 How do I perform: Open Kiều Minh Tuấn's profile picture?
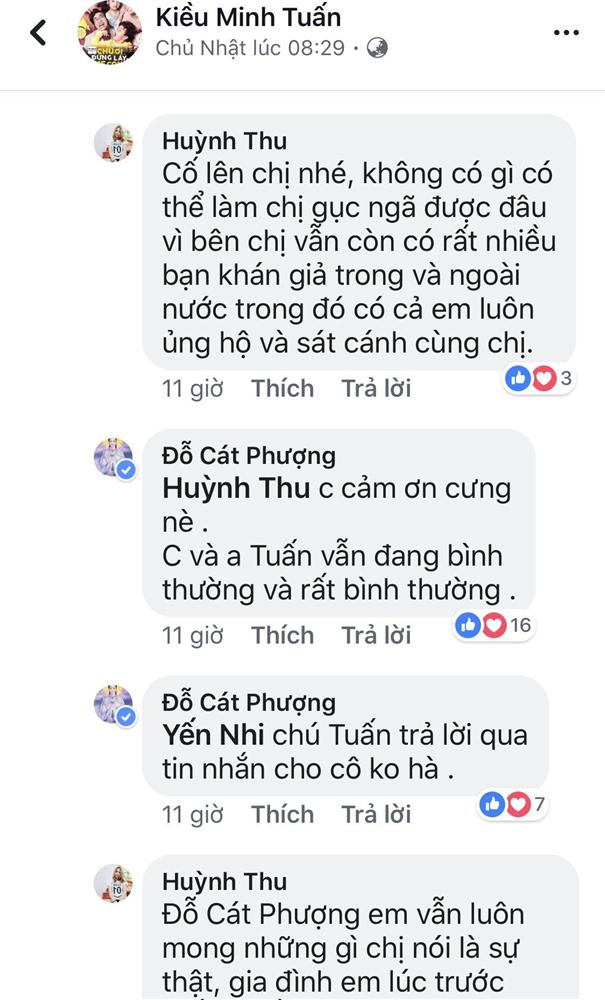pyautogui.click(x=109, y=33)
